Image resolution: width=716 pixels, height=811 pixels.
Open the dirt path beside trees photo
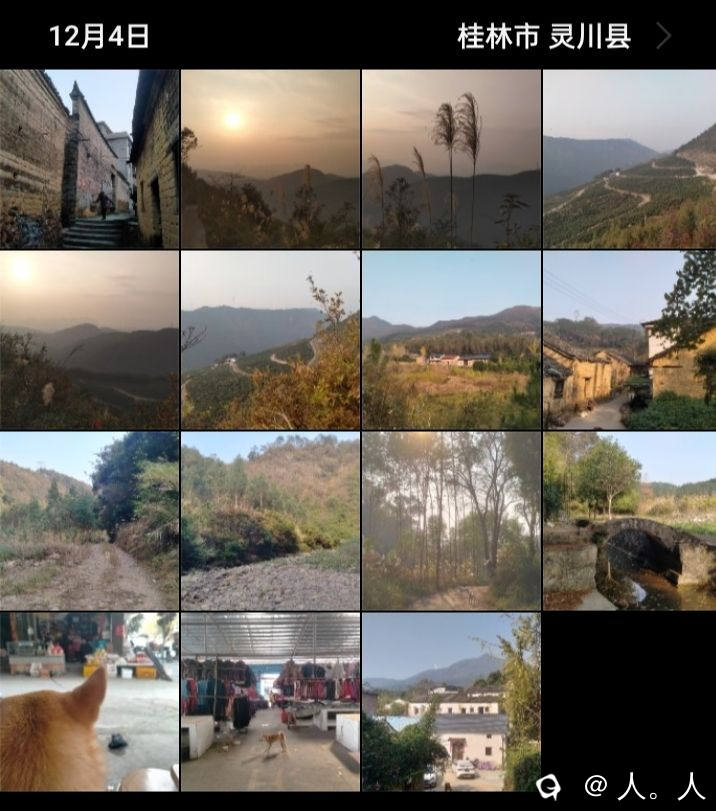(90, 521)
